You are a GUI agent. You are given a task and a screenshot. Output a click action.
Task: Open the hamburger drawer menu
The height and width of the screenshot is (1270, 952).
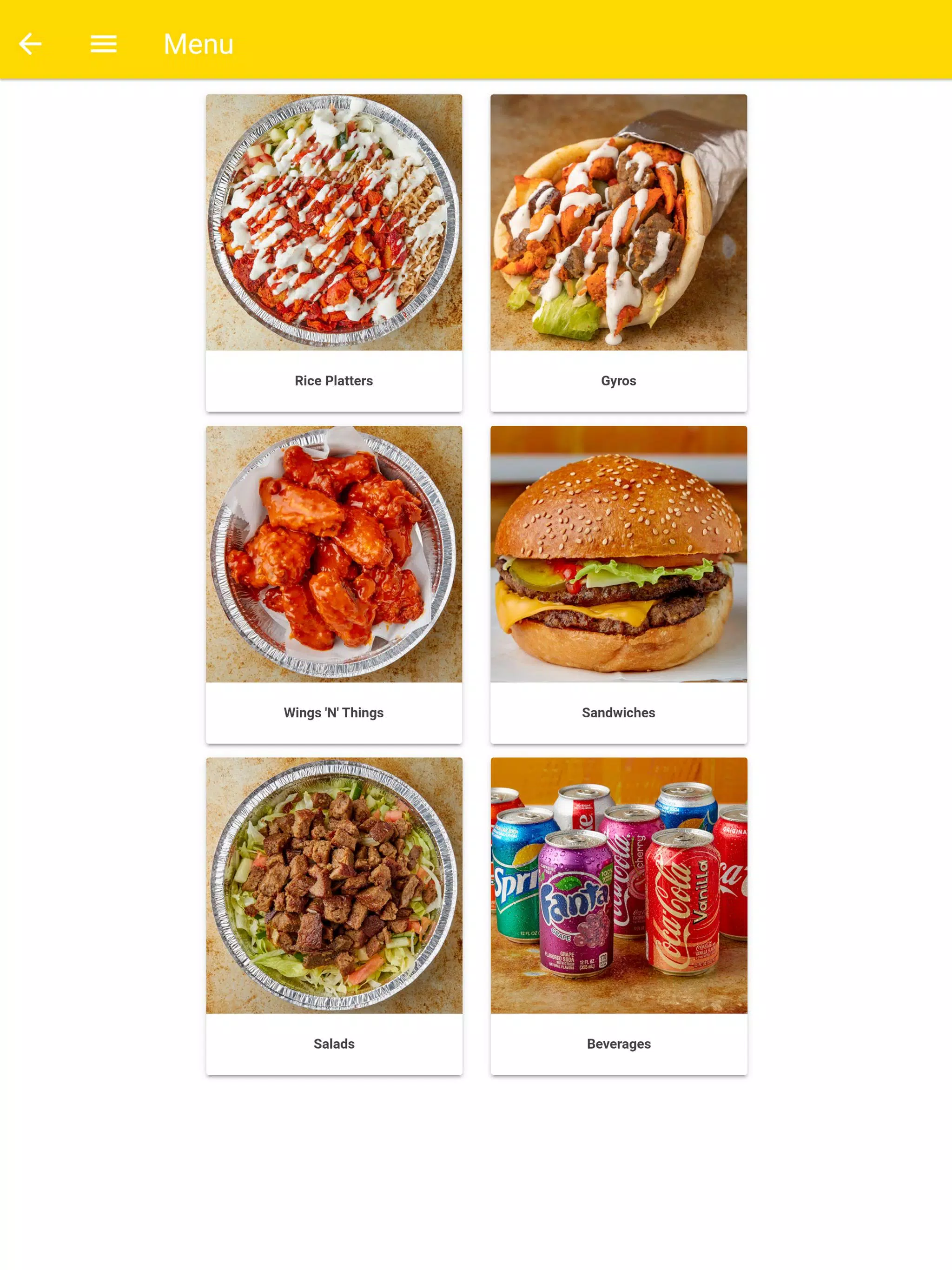pos(103,44)
